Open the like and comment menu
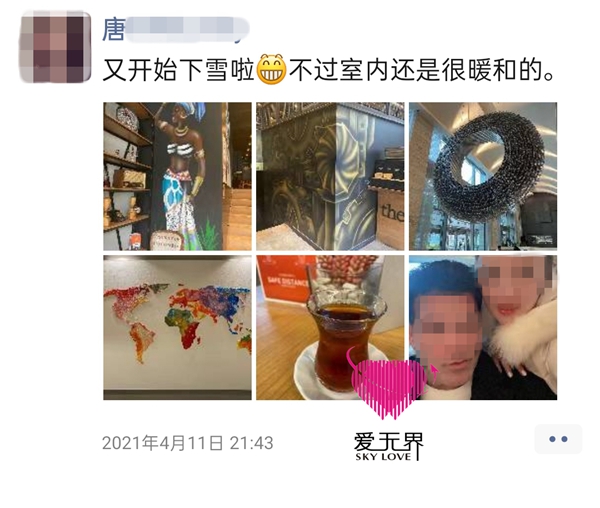The width and height of the screenshot is (600, 508). tap(557, 439)
